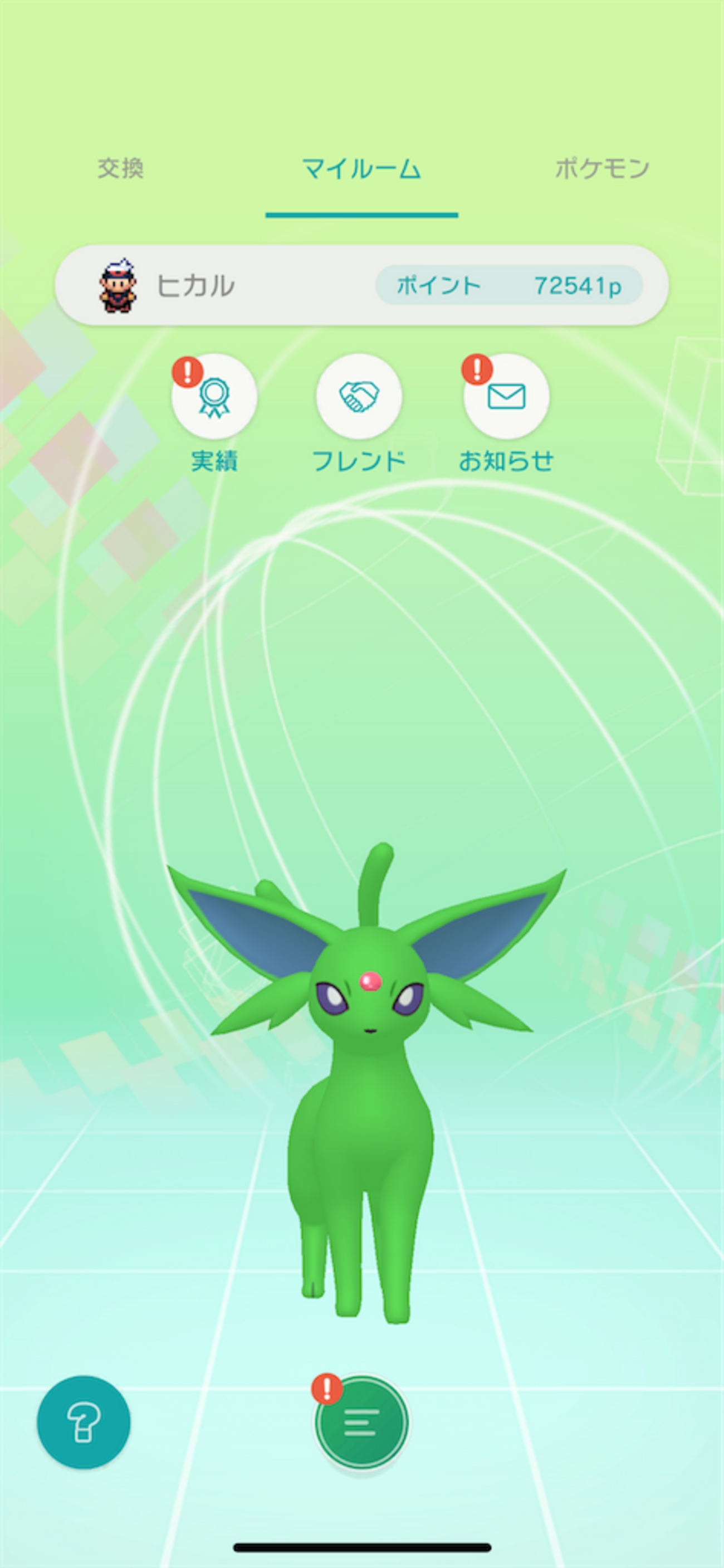This screenshot has width=724, height=1568.
Task: Check お知らせ notifications
Action: [x=506, y=397]
